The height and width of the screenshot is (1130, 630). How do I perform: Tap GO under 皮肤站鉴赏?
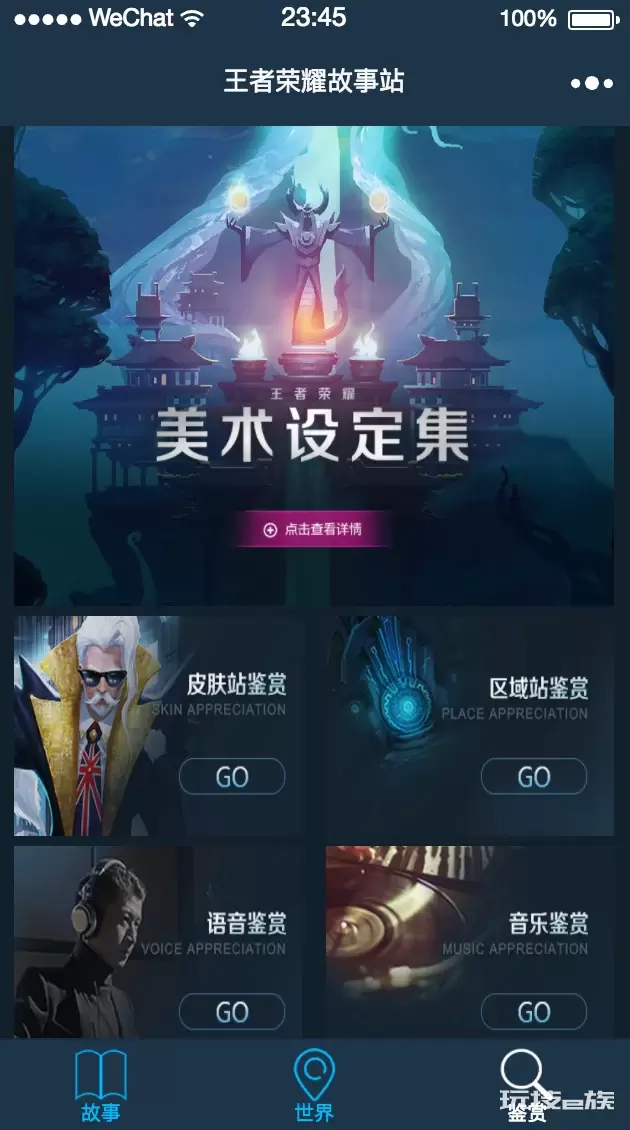click(232, 777)
